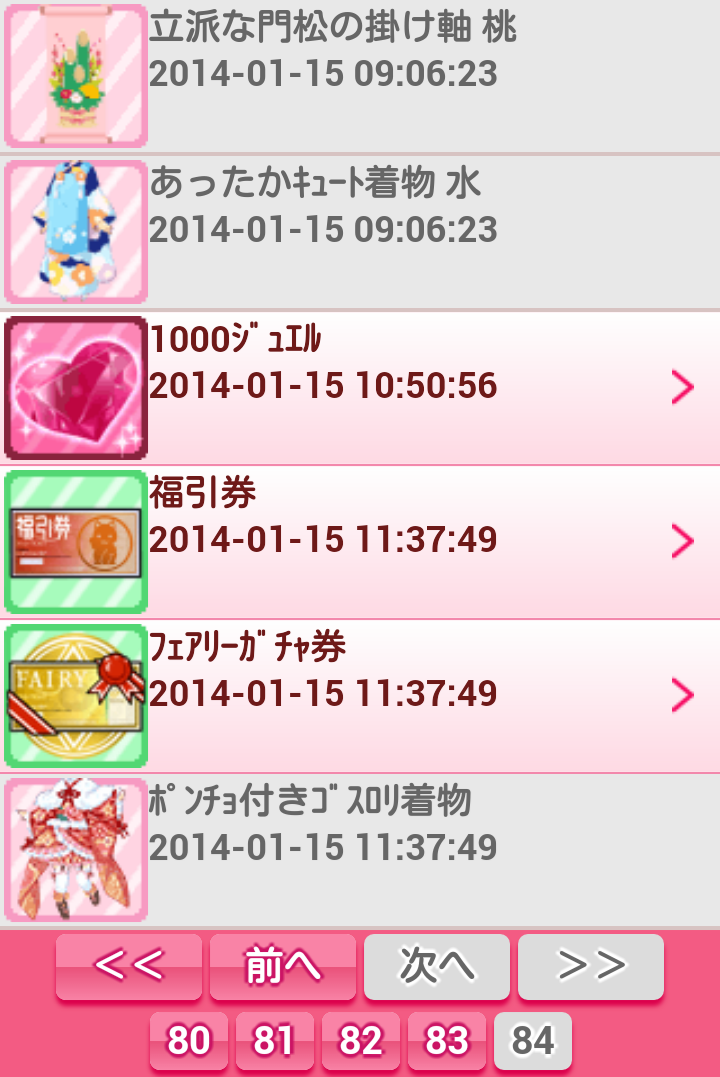Viewport: 720px width, 1077px height.
Task: Open the 福引券 item row
Action: point(360,541)
